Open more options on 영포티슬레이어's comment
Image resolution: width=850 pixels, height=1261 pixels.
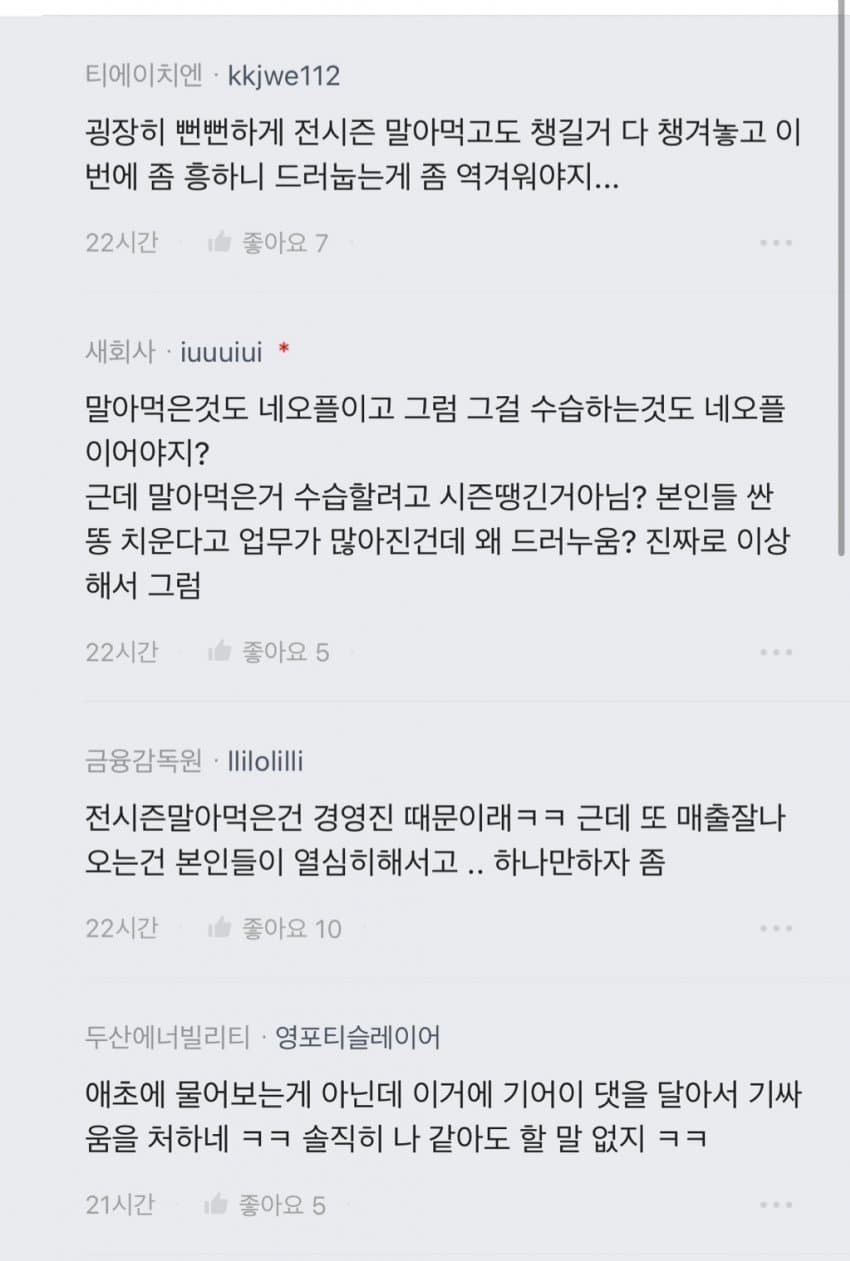pos(776,1205)
